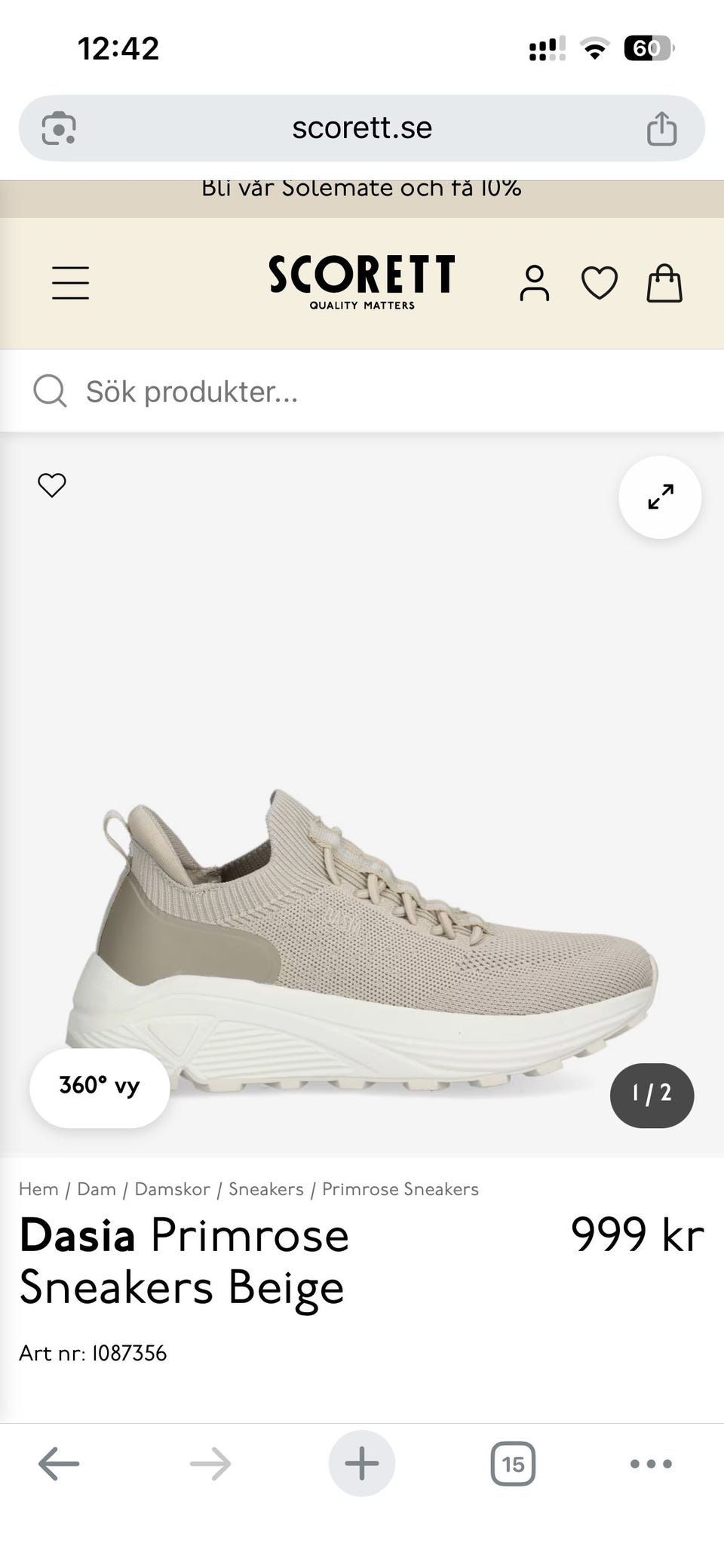Open a new browser tab

point(362,1464)
